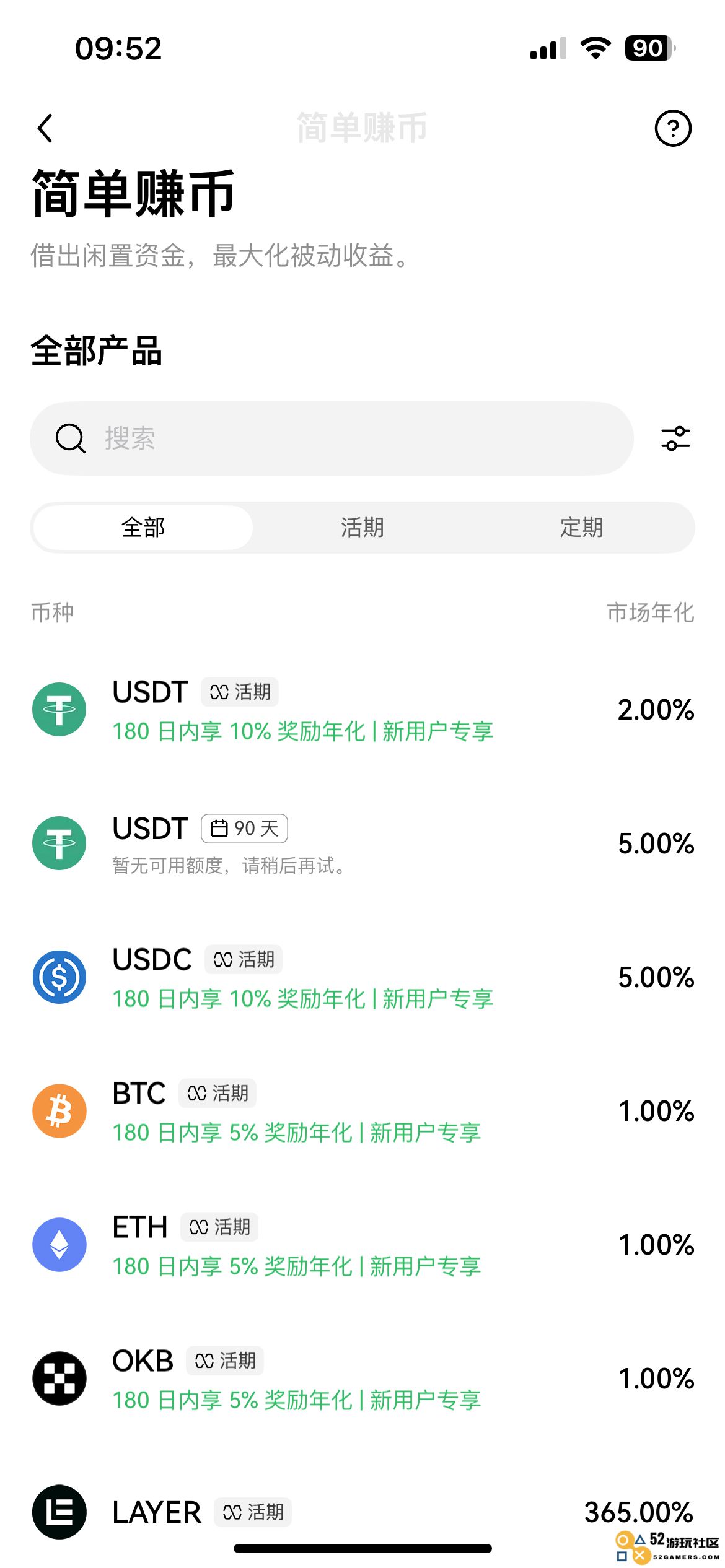Open the USDT 活期 product row
The height and width of the screenshot is (1568, 725).
pyautogui.click(x=362, y=710)
